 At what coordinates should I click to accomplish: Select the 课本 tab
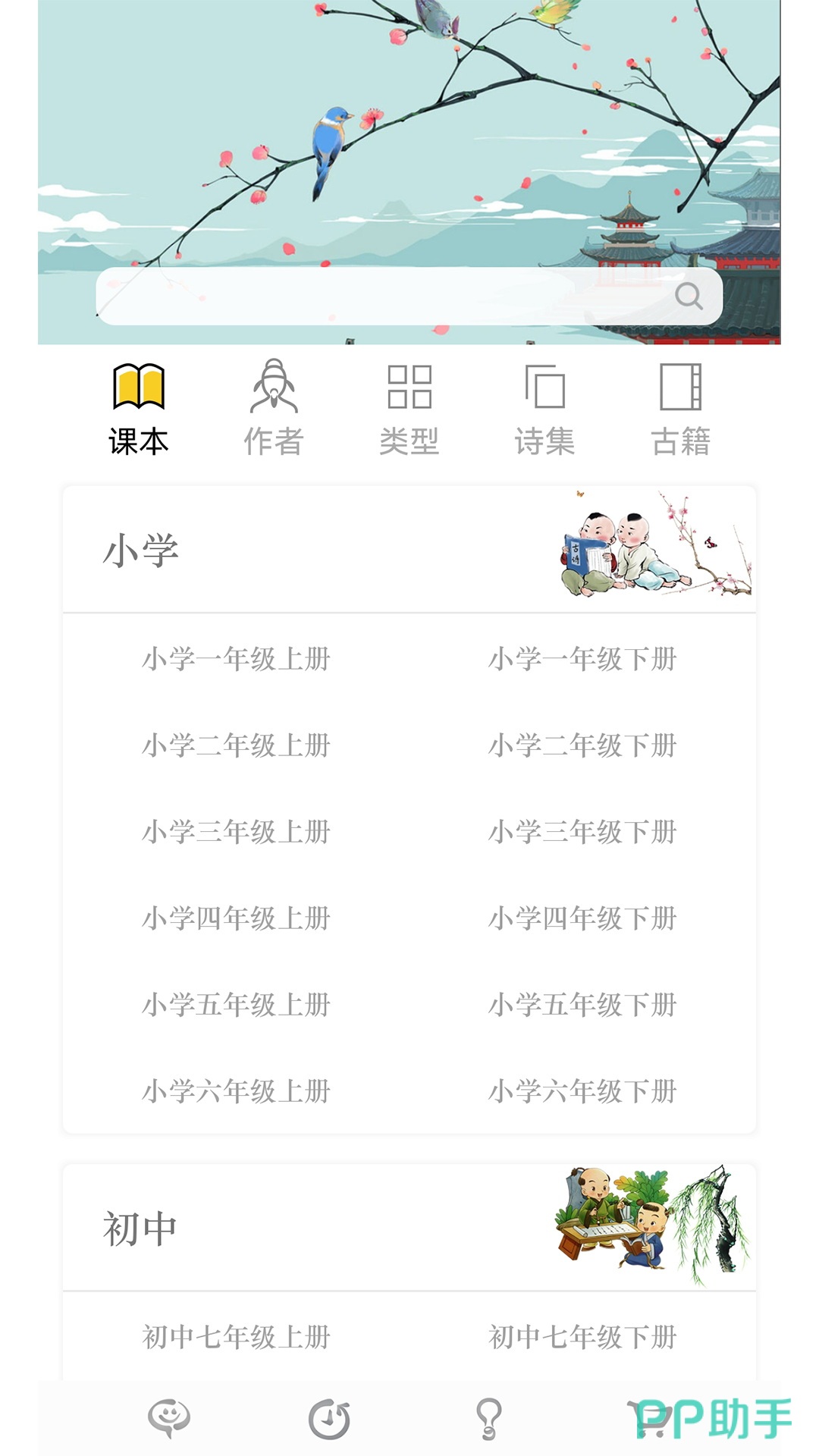(139, 409)
